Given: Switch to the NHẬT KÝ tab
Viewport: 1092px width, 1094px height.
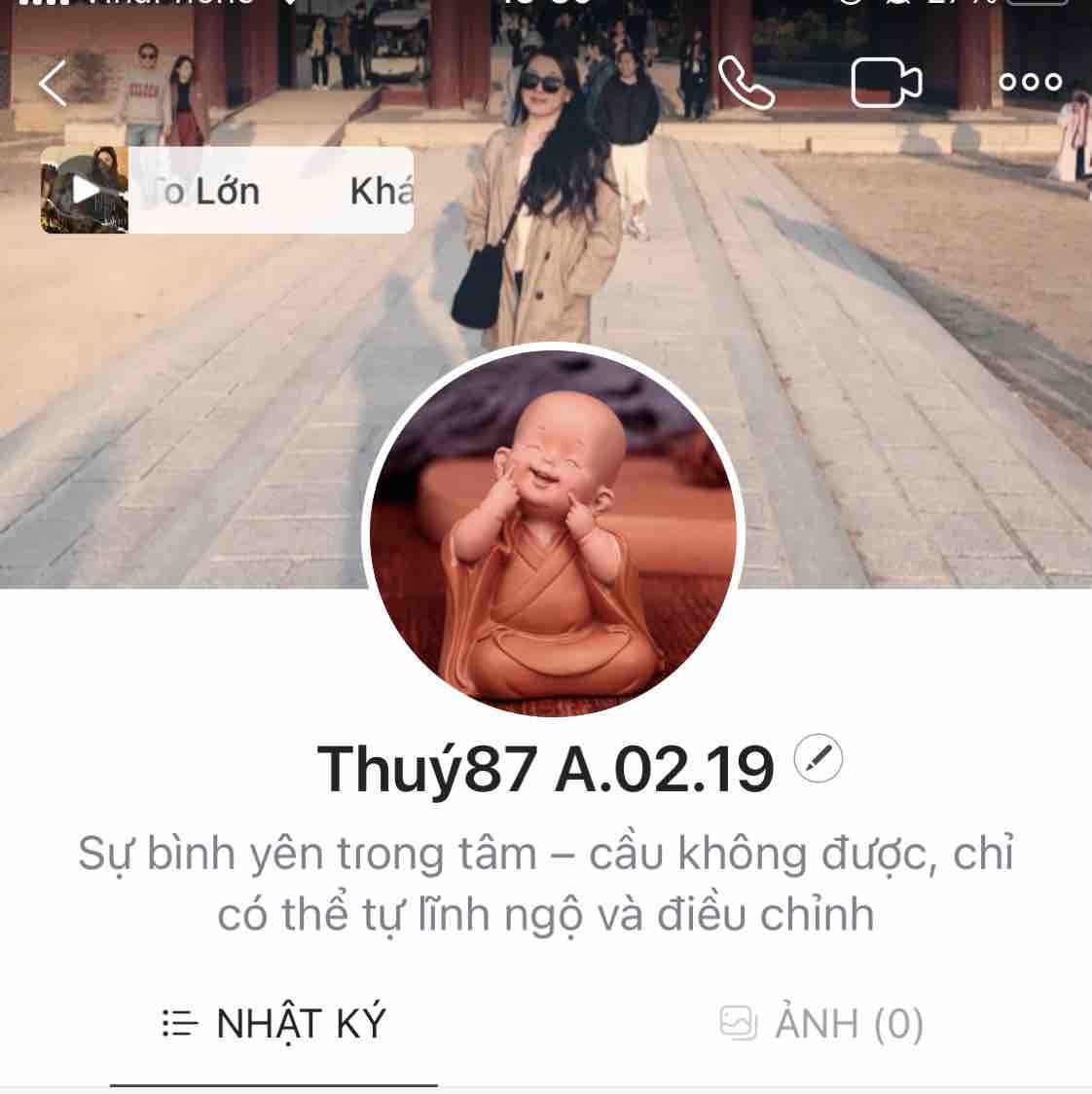Looking at the screenshot, I should point(274,1024).
